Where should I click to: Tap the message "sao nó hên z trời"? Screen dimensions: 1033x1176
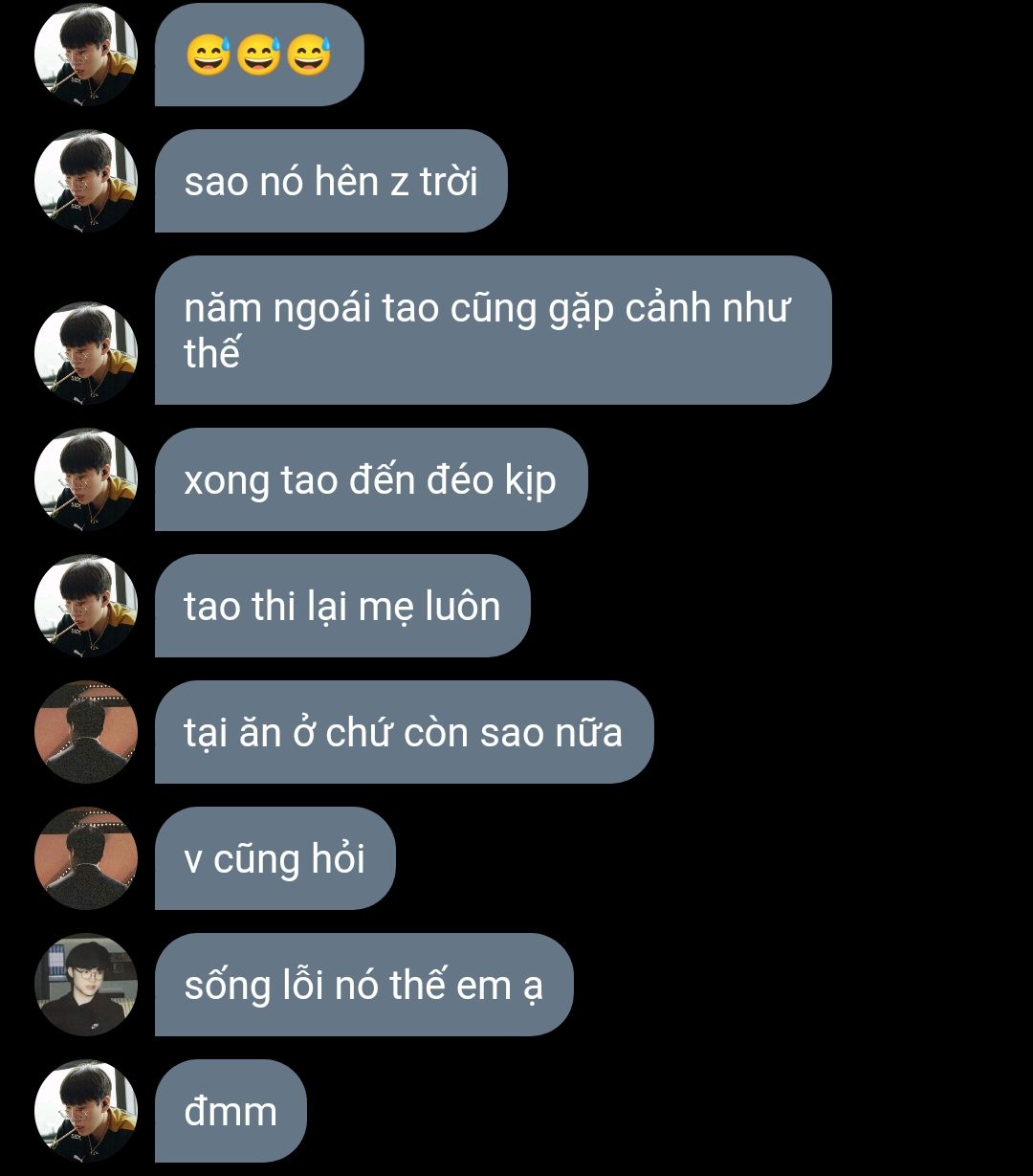[331, 181]
